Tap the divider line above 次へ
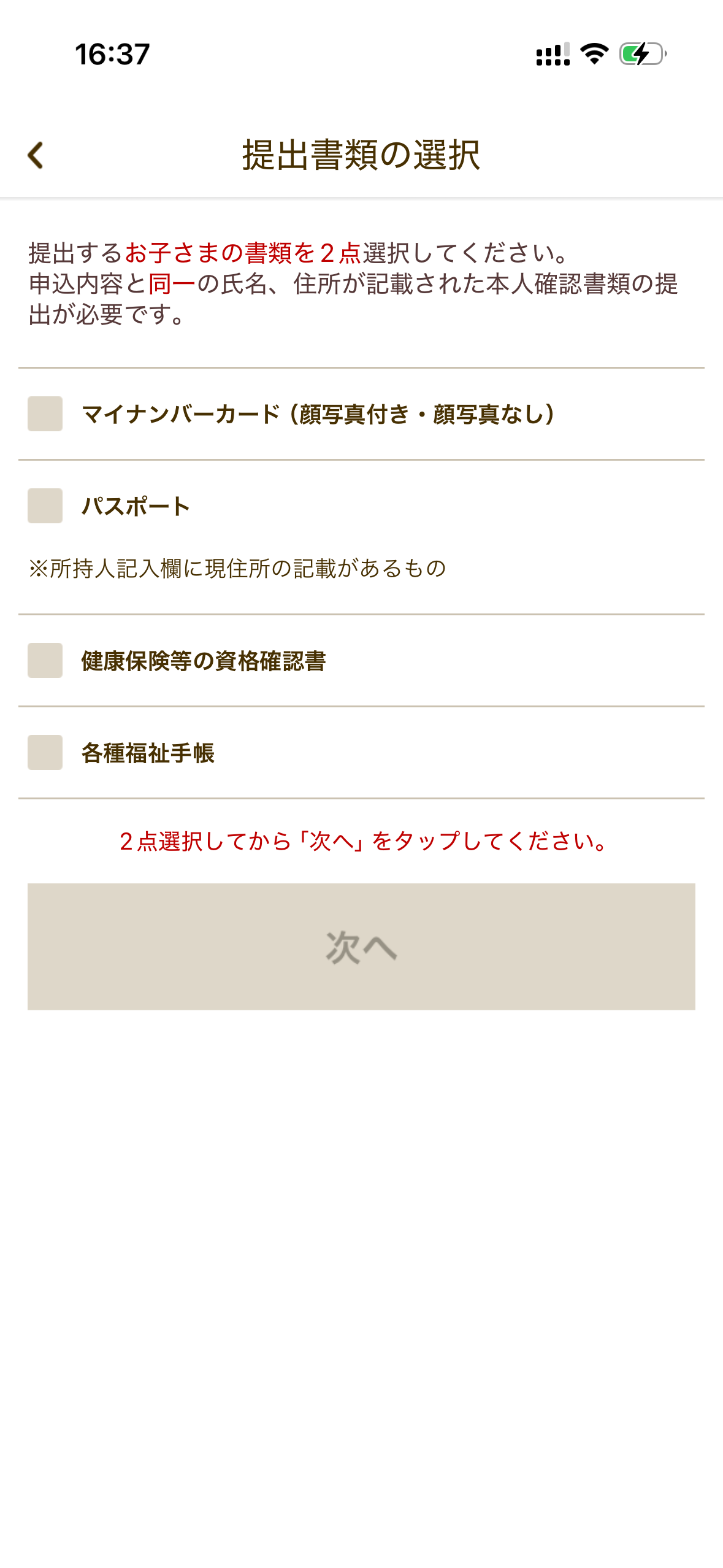723x1568 pixels. click(361, 797)
